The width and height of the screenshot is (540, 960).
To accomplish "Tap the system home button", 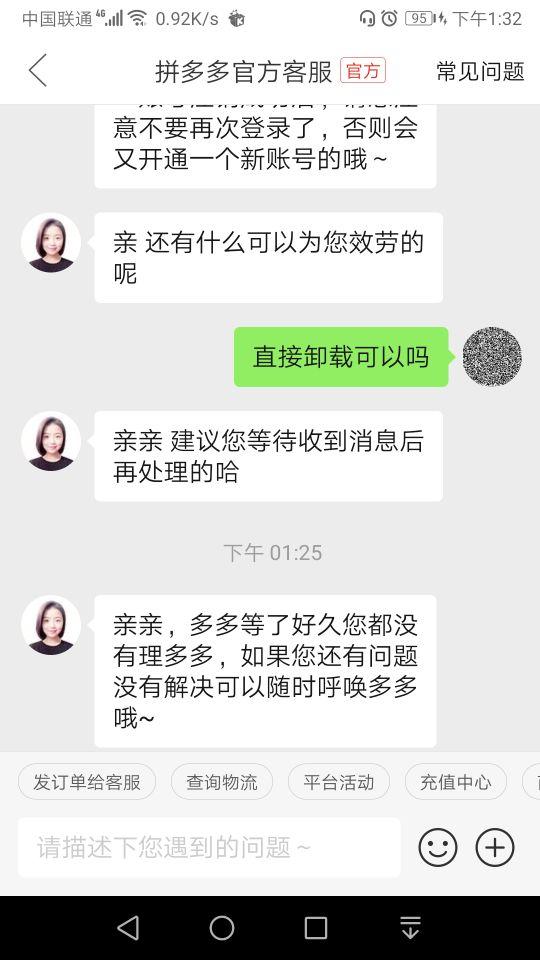I will tap(222, 928).
